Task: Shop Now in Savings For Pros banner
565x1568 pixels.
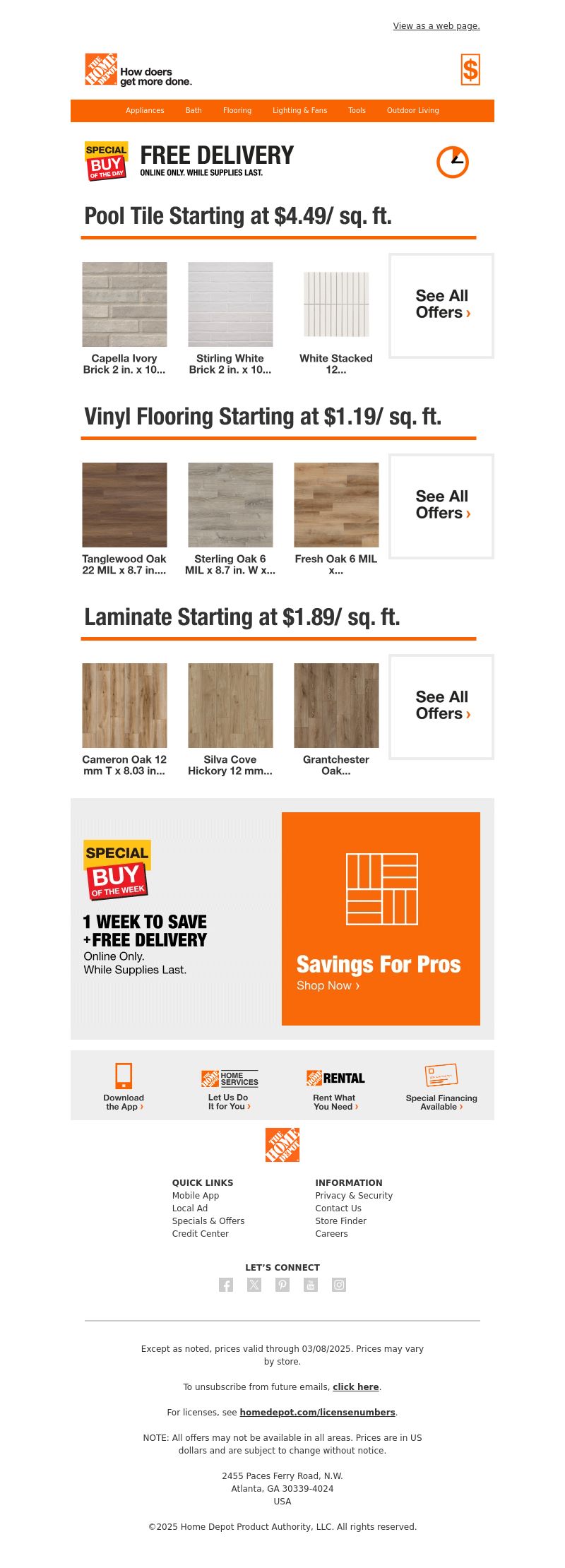Action: pos(328,986)
